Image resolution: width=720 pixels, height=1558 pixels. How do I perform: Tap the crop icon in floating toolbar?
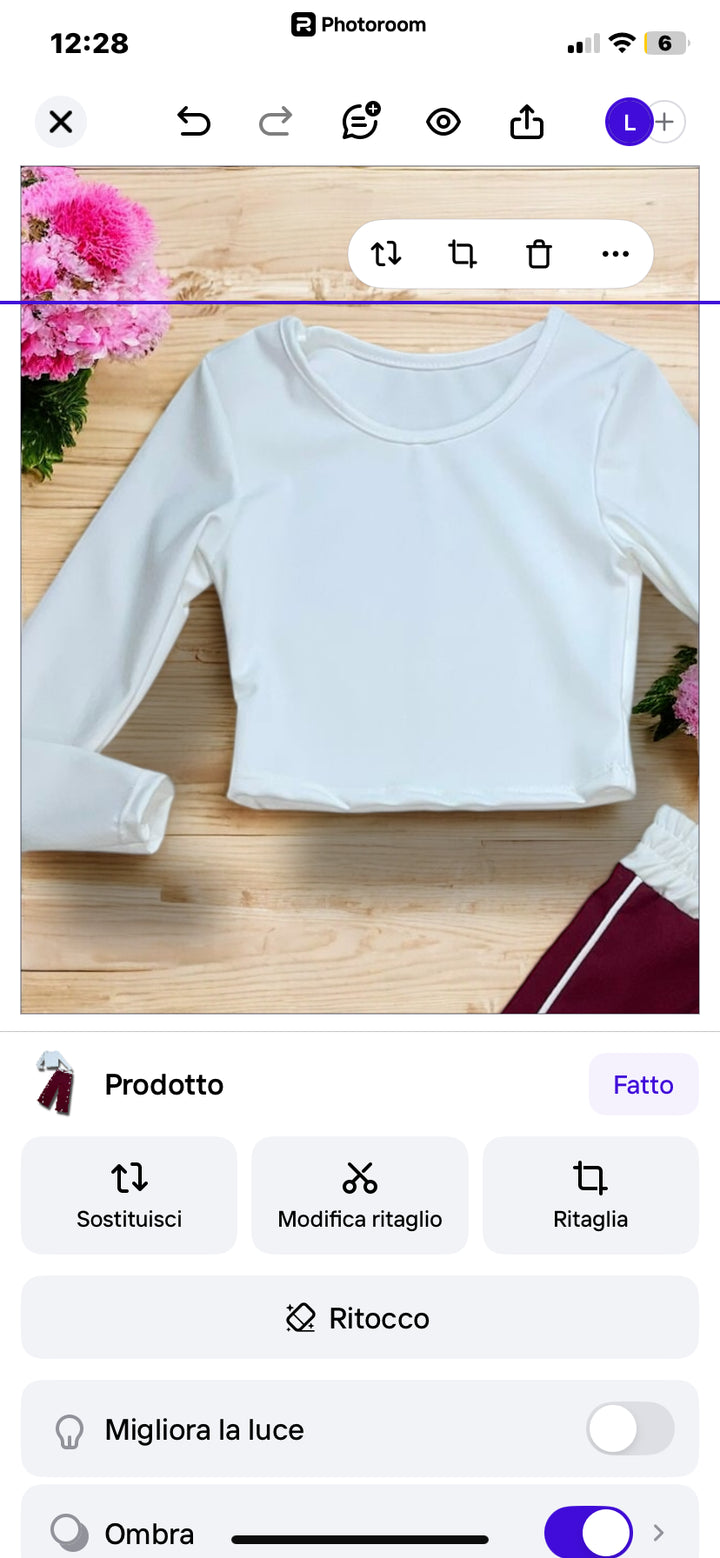462,254
